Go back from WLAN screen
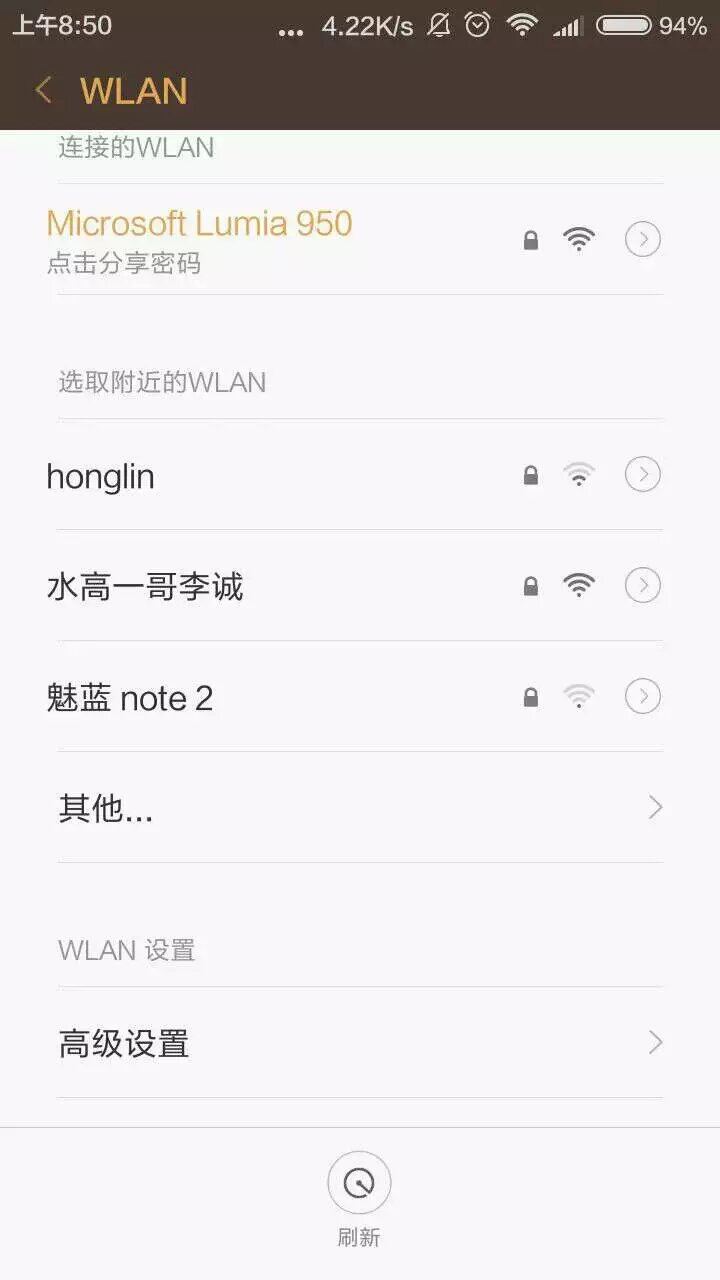This screenshot has height=1280, width=720. (43, 91)
